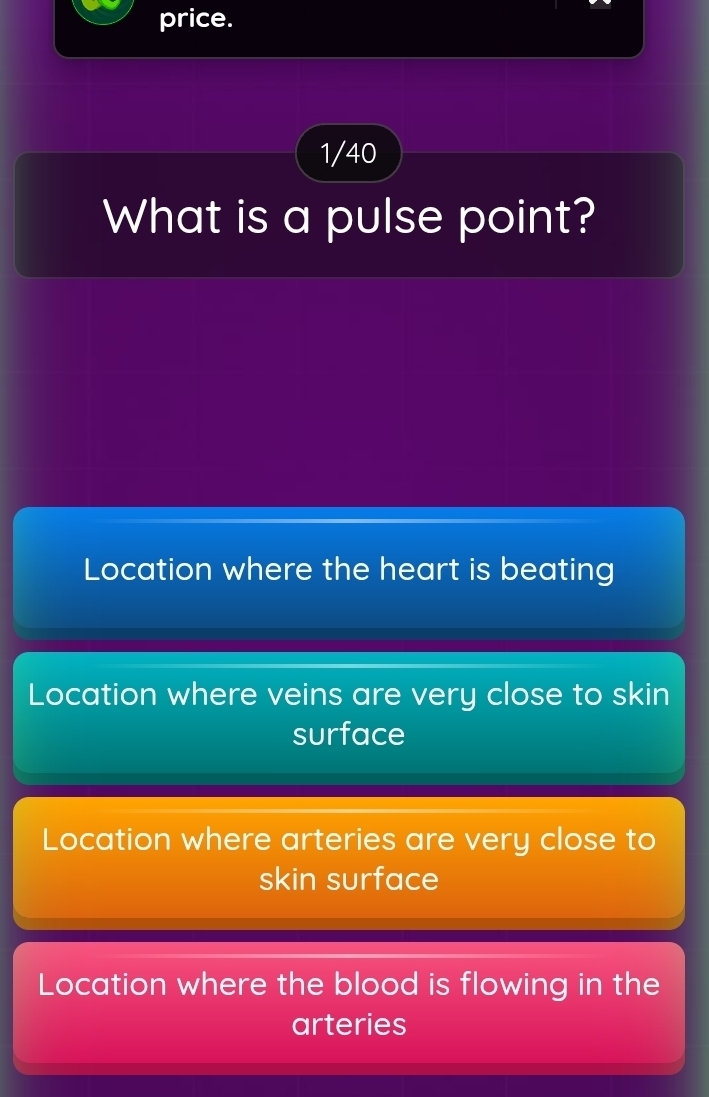The height and width of the screenshot is (1097, 709).
Task: Pick 'Location where arteries are very close to skin surface'
Action: click(349, 859)
